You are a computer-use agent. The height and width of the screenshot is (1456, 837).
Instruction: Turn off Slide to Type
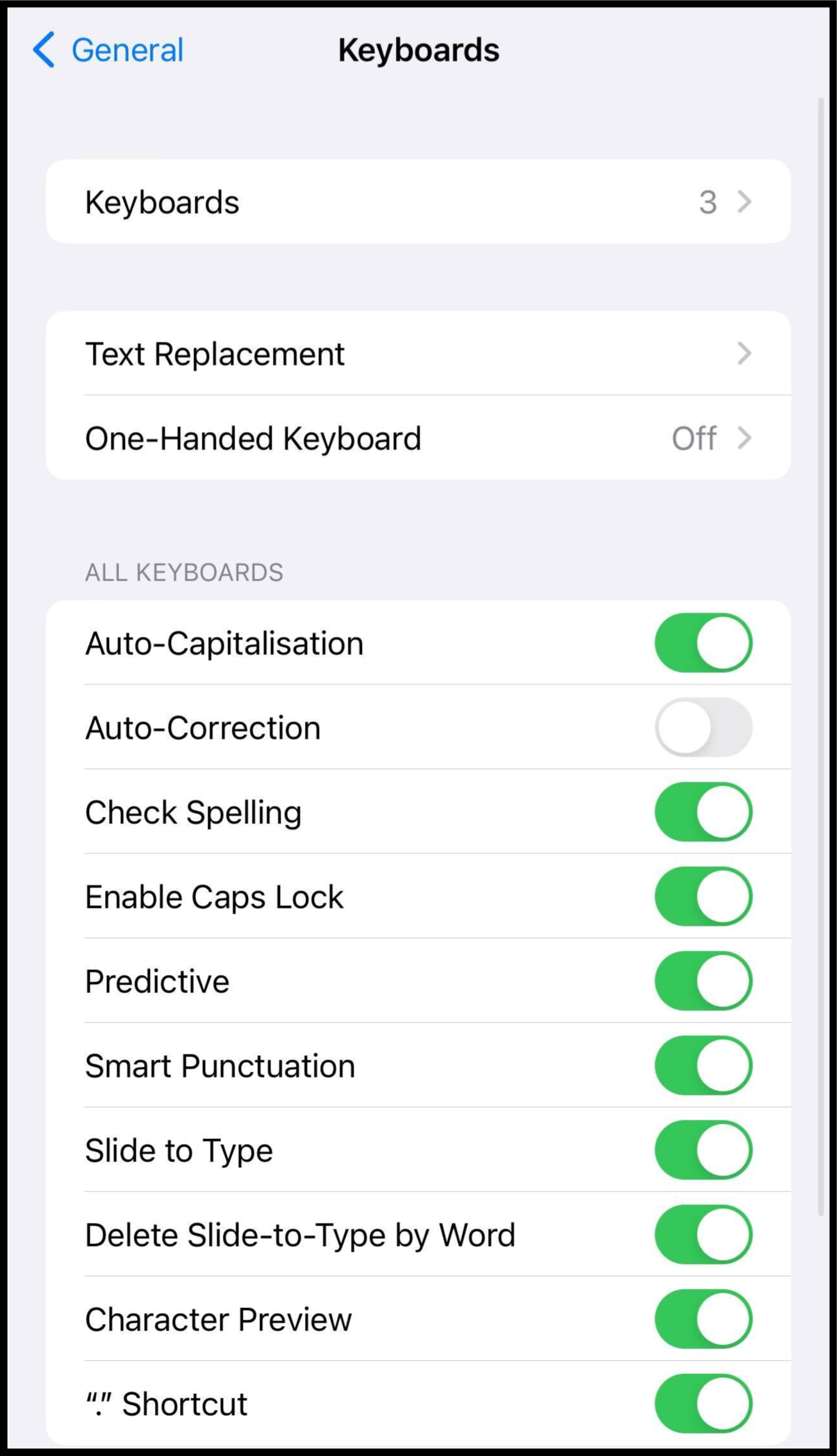[x=703, y=1150]
